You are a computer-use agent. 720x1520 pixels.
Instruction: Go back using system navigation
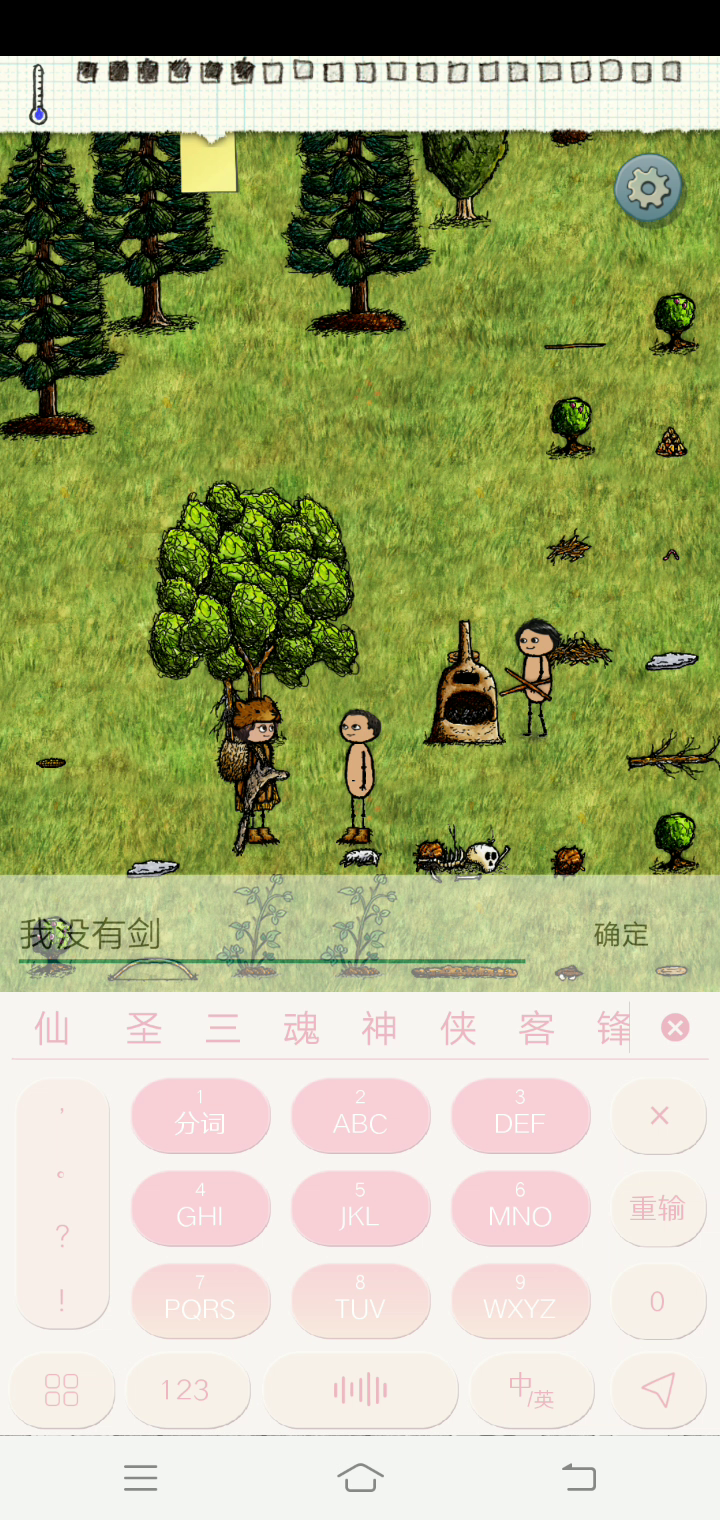point(579,1477)
